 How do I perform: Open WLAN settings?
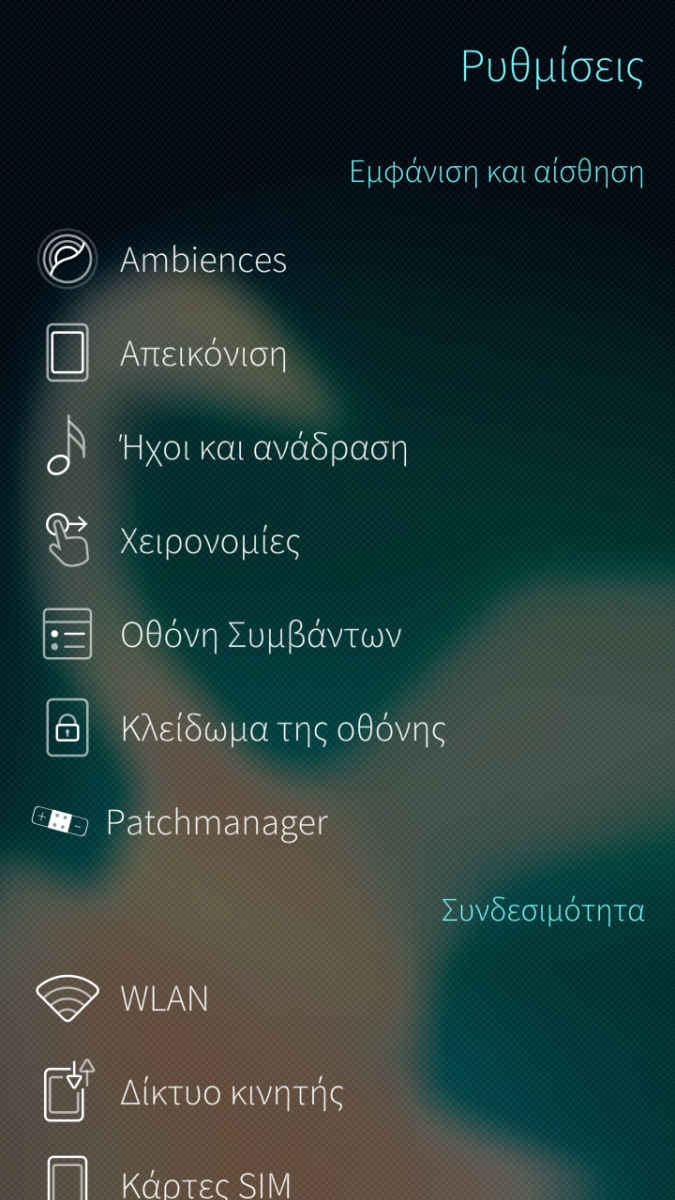click(x=164, y=997)
